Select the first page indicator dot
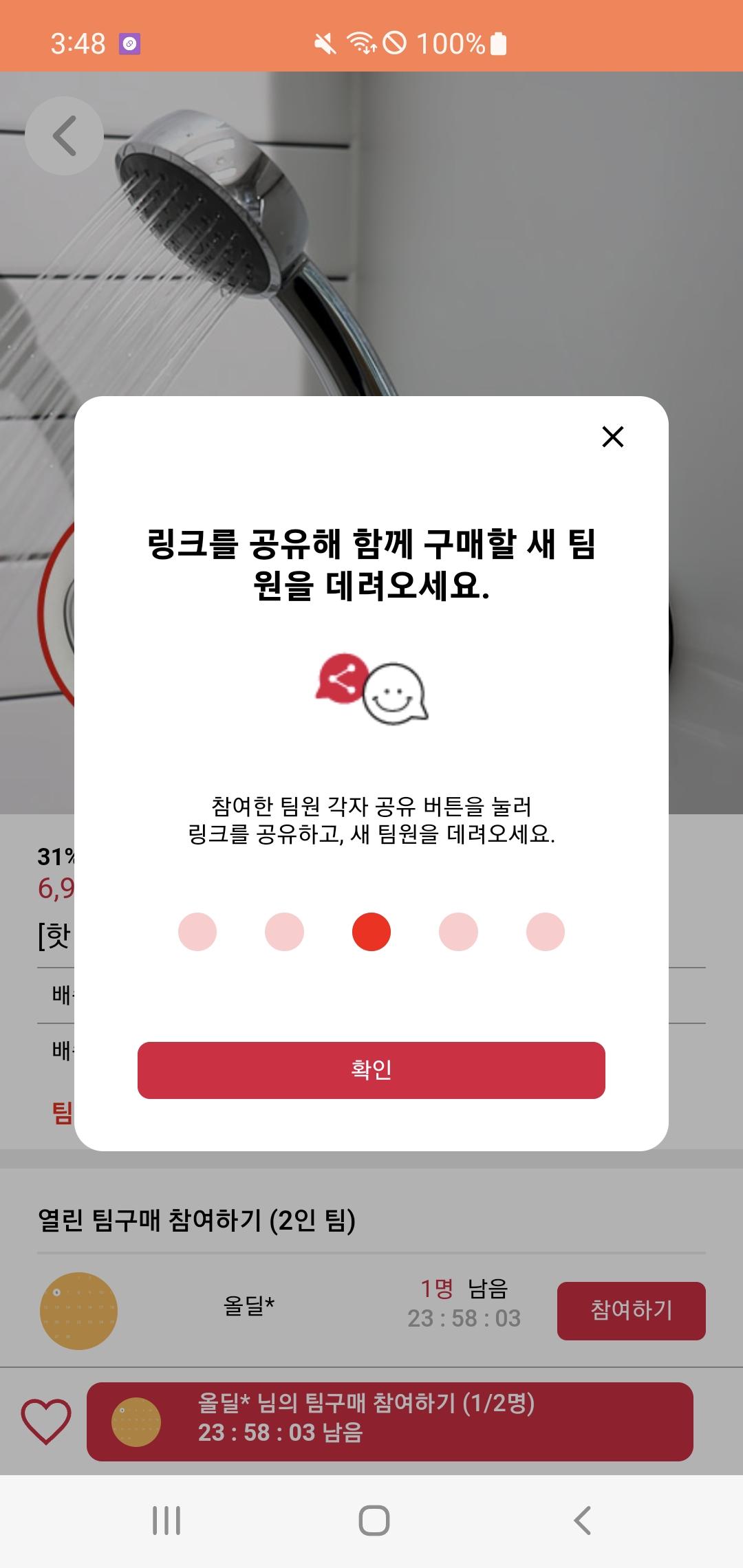The width and height of the screenshot is (743, 1568). pyautogui.click(x=197, y=932)
